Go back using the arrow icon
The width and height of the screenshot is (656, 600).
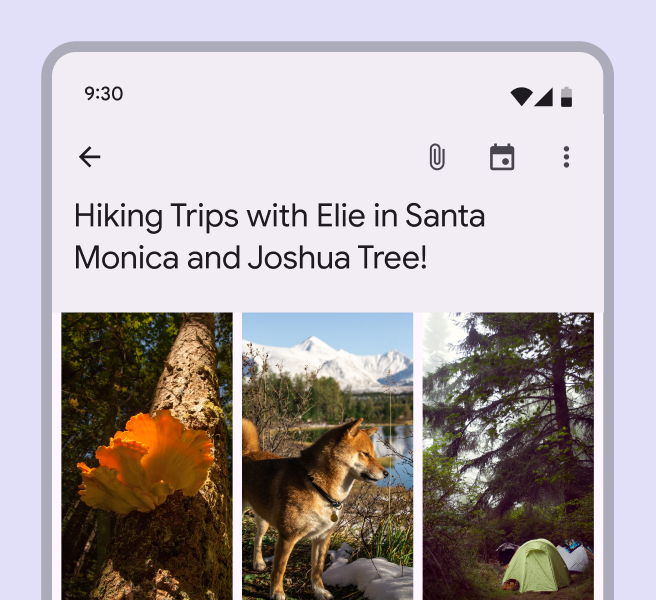pyautogui.click(x=90, y=157)
